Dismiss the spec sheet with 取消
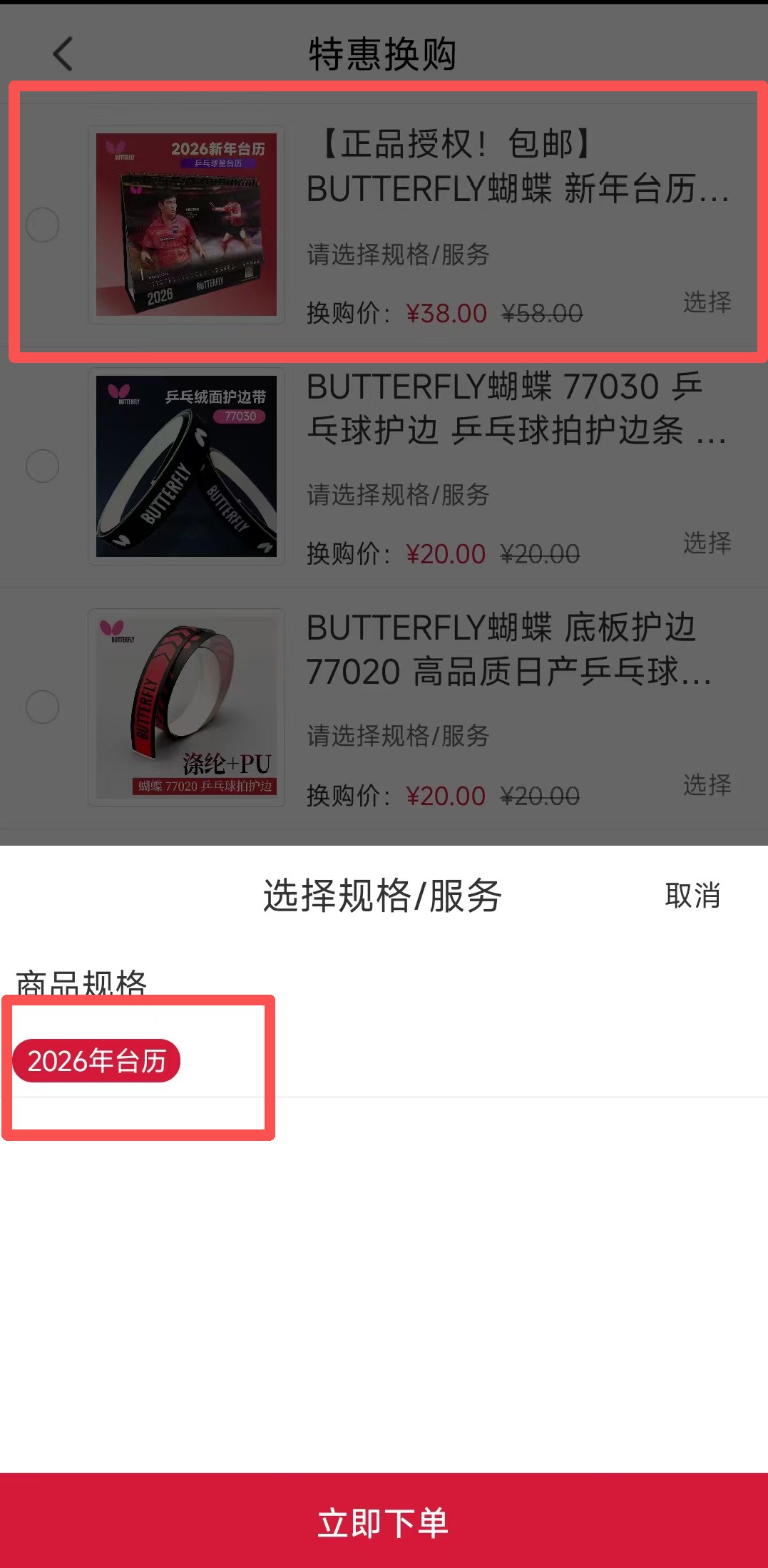This screenshot has width=768, height=1568. pyautogui.click(x=692, y=895)
